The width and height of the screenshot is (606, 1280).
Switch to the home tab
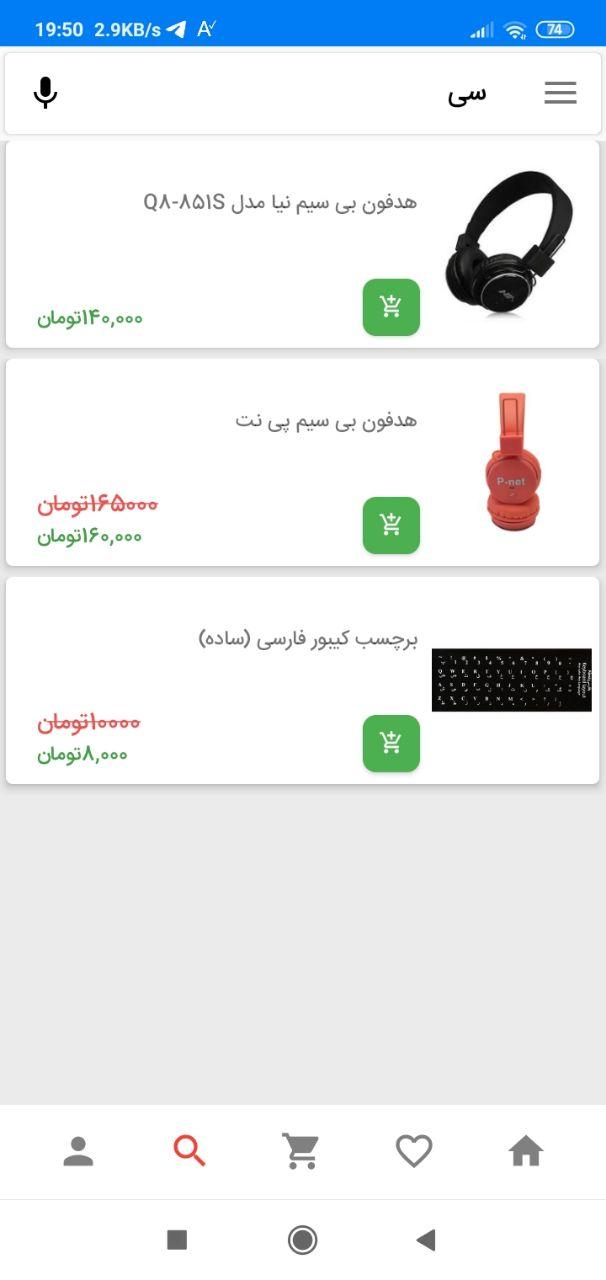pos(525,1152)
